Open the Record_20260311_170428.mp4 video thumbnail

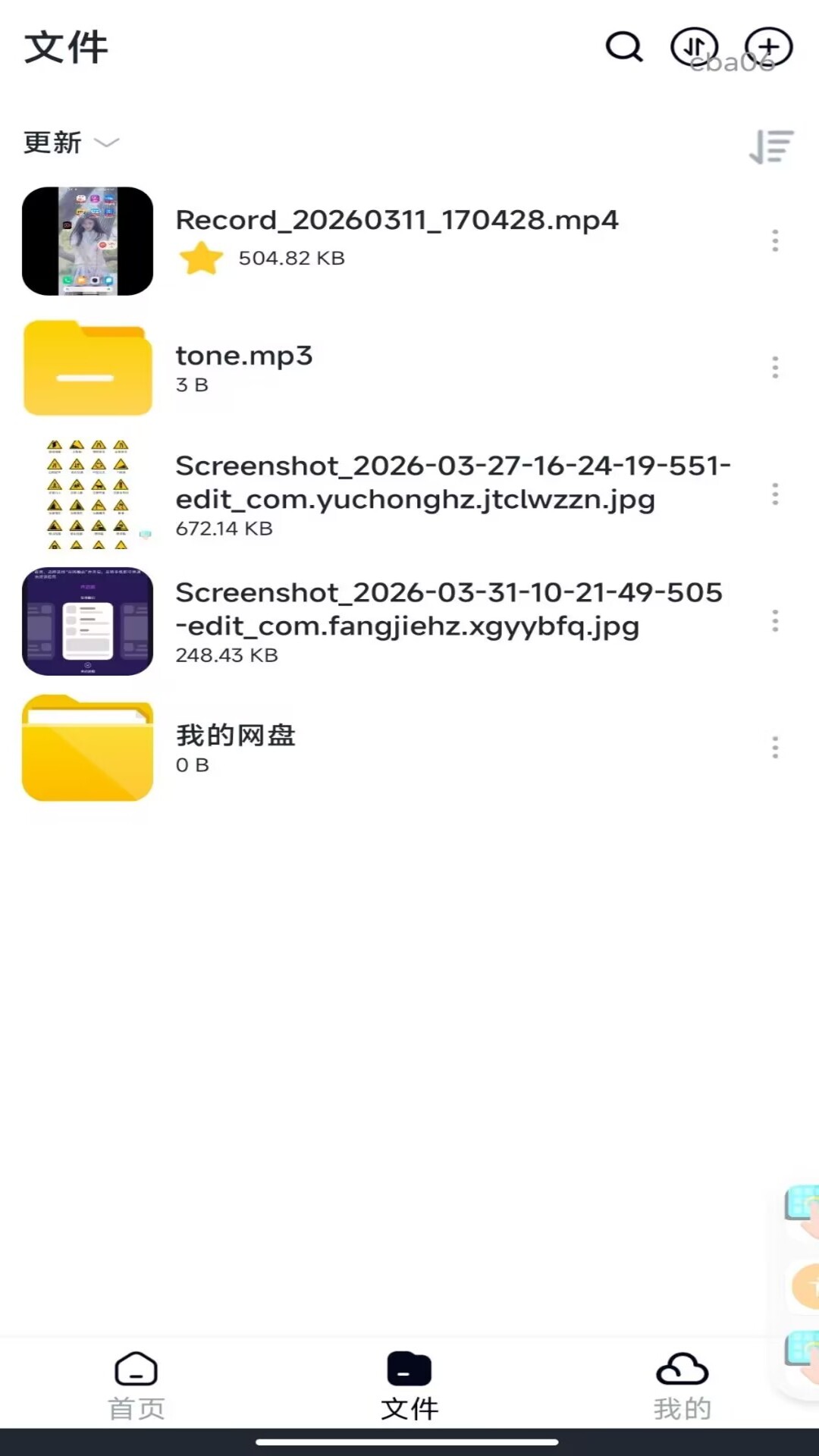(87, 241)
